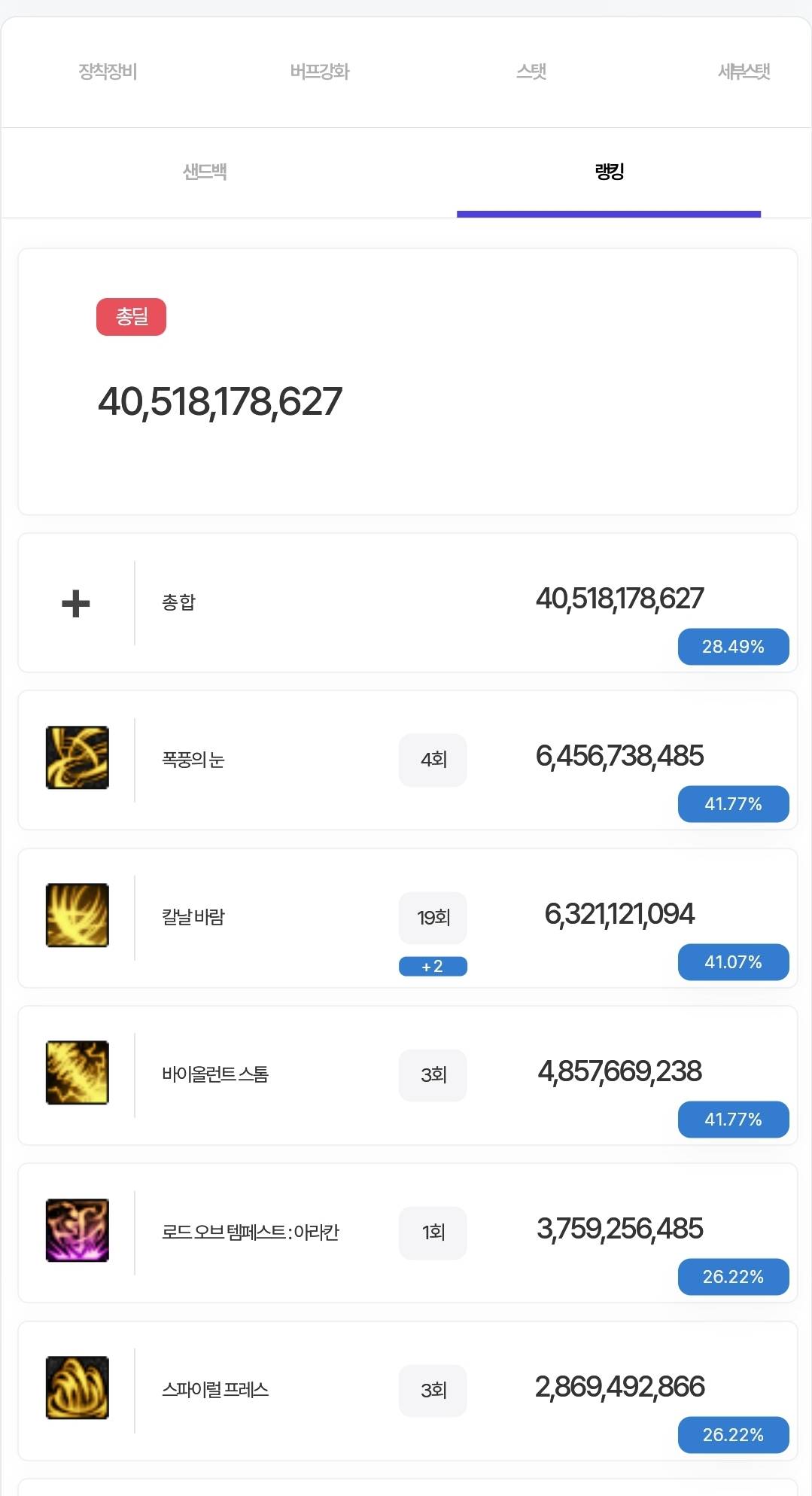Open the 버프강화 tab
The height and width of the screenshot is (1496, 812).
click(320, 72)
